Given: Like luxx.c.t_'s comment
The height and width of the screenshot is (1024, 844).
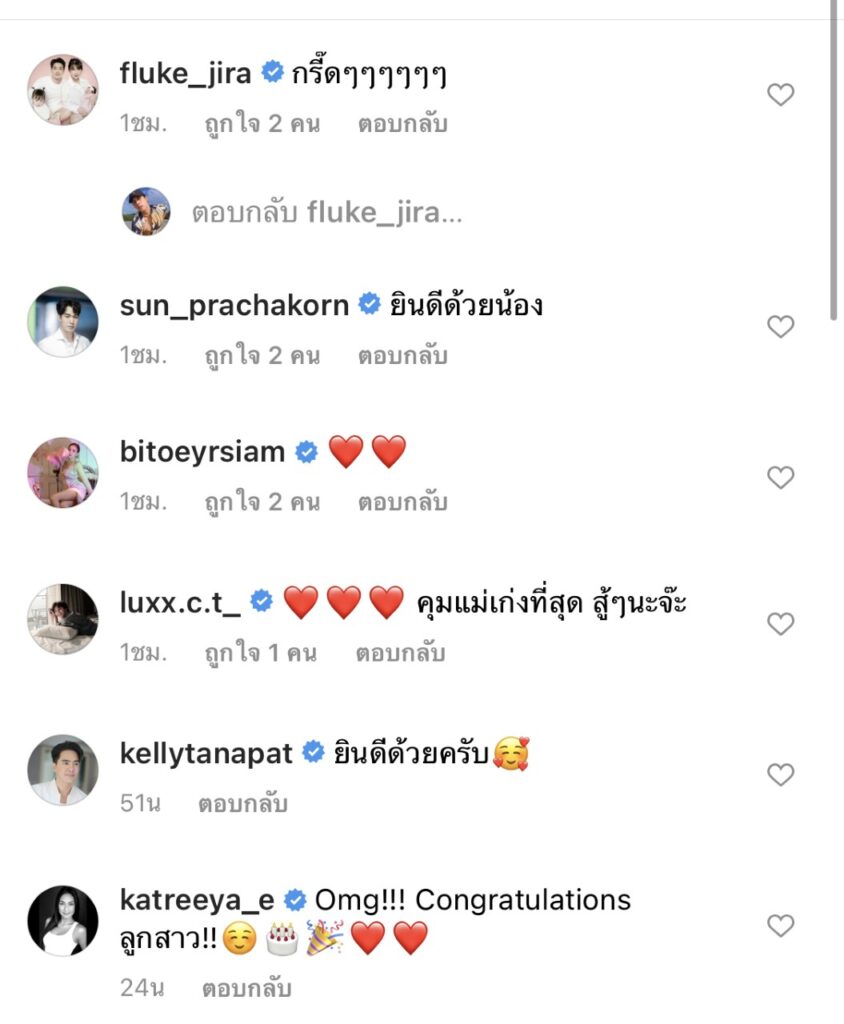Looking at the screenshot, I should point(780,624).
